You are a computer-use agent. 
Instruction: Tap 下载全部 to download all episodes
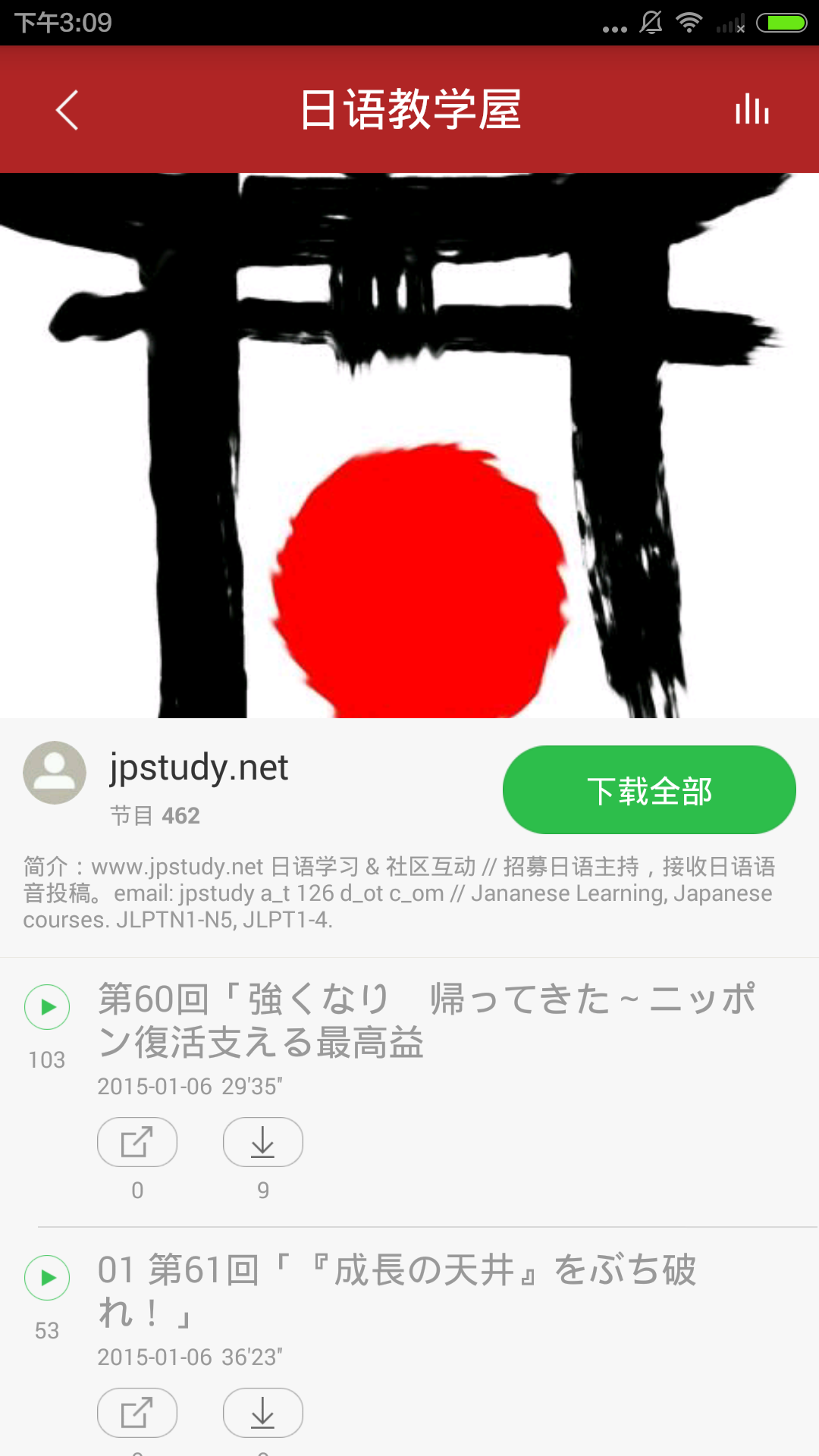coord(649,790)
